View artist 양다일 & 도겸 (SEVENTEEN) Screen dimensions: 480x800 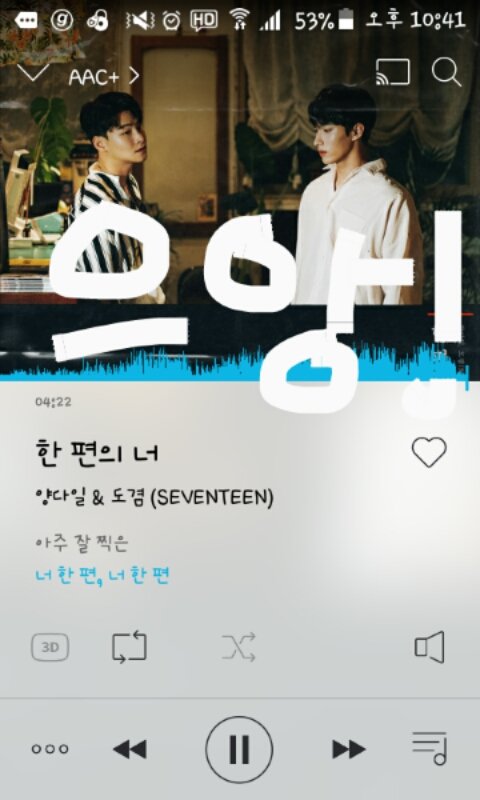coord(154,497)
